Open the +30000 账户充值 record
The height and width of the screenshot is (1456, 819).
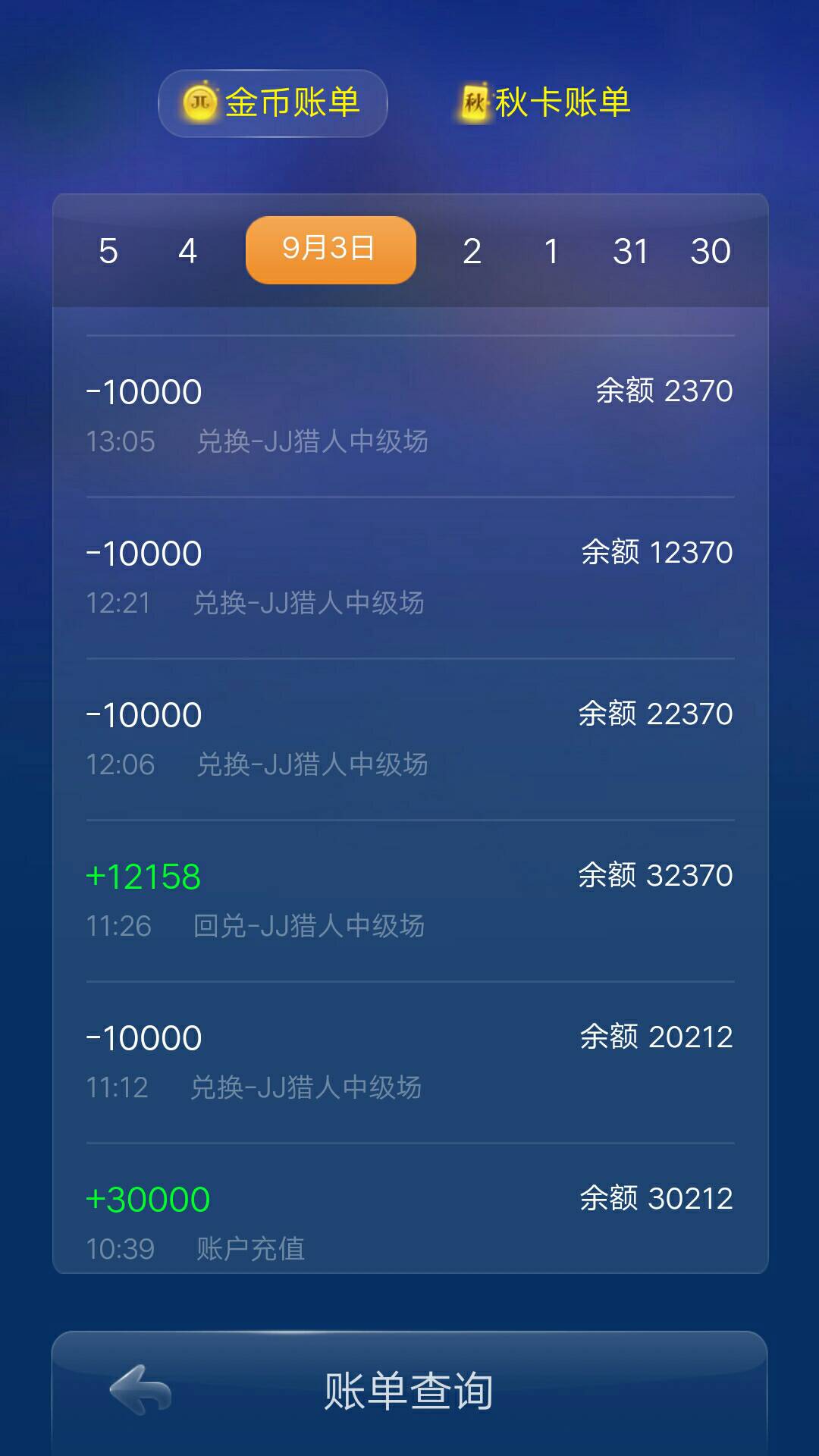pyautogui.click(x=409, y=1217)
